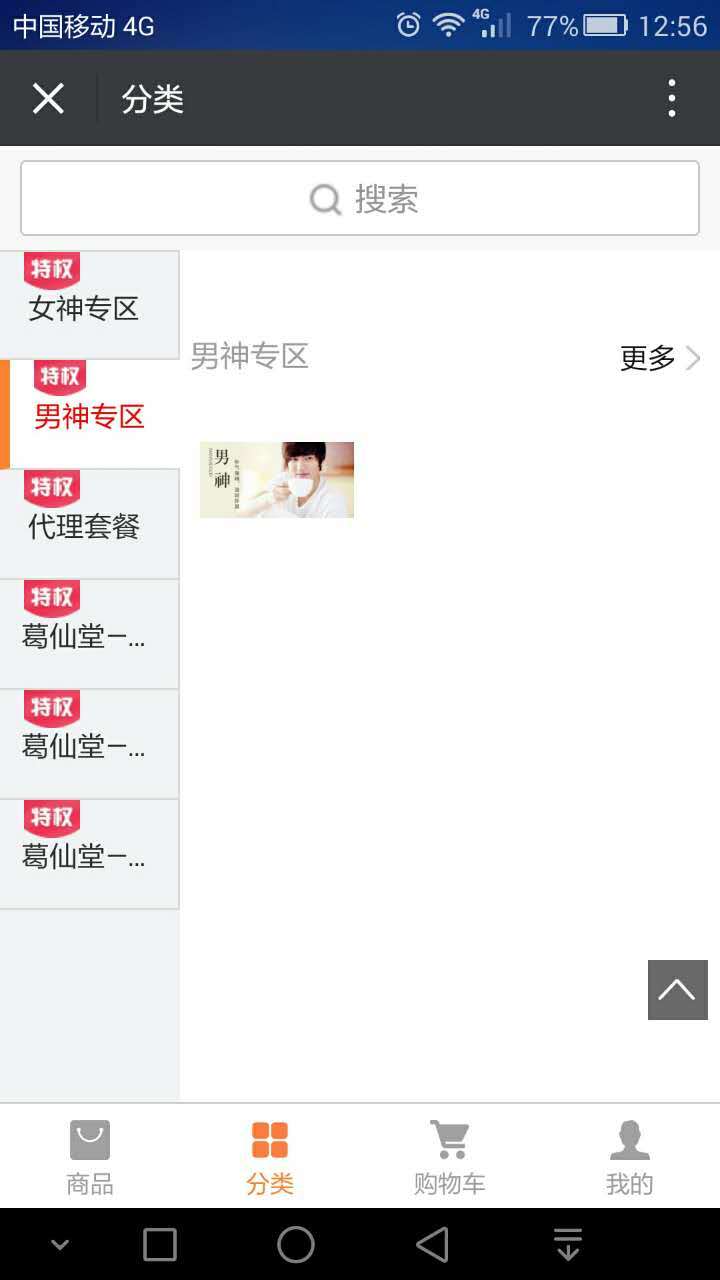Tap 更多 to see more items

[659, 358]
